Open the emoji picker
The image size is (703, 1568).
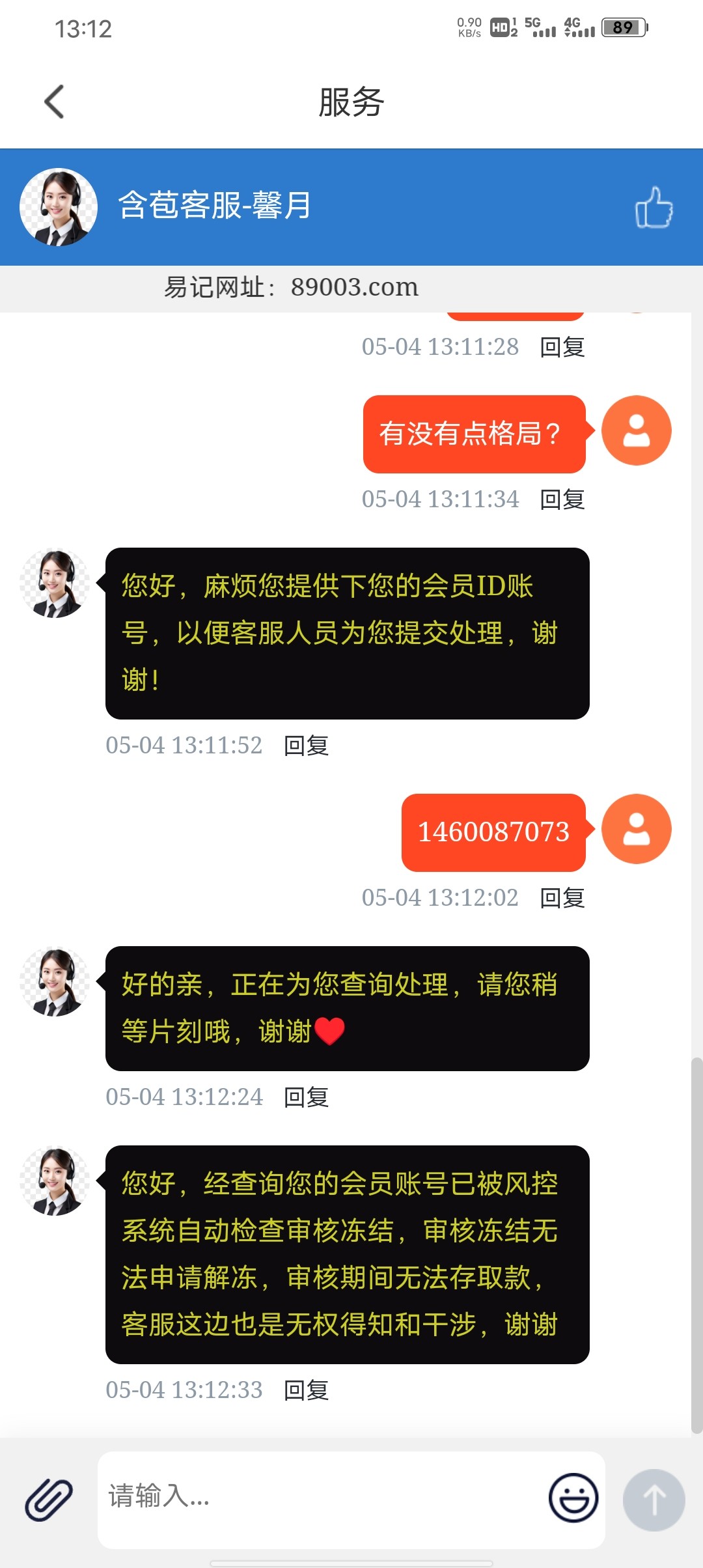point(573,1499)
